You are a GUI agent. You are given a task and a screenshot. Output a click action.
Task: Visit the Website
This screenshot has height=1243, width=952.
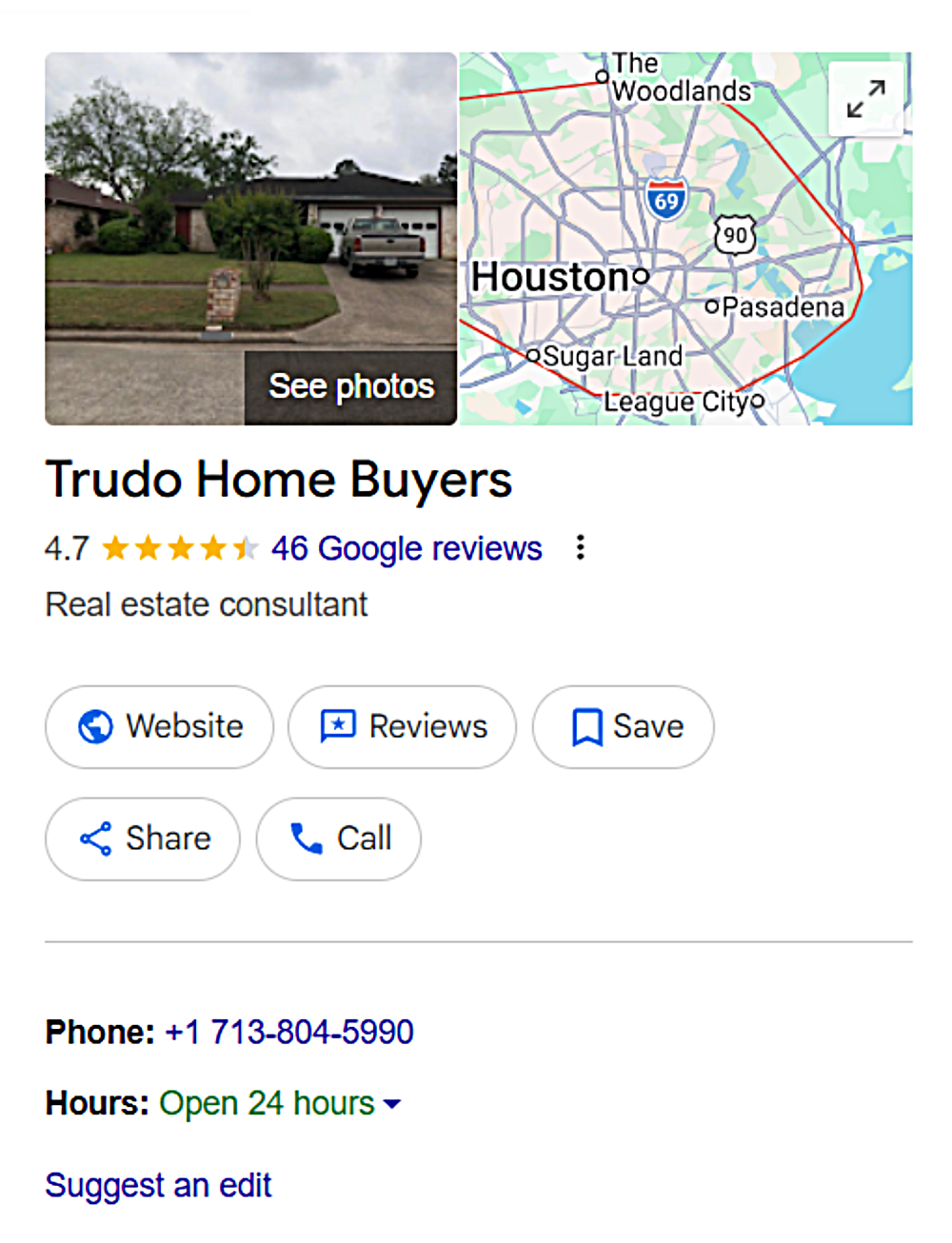click(159, 727)
